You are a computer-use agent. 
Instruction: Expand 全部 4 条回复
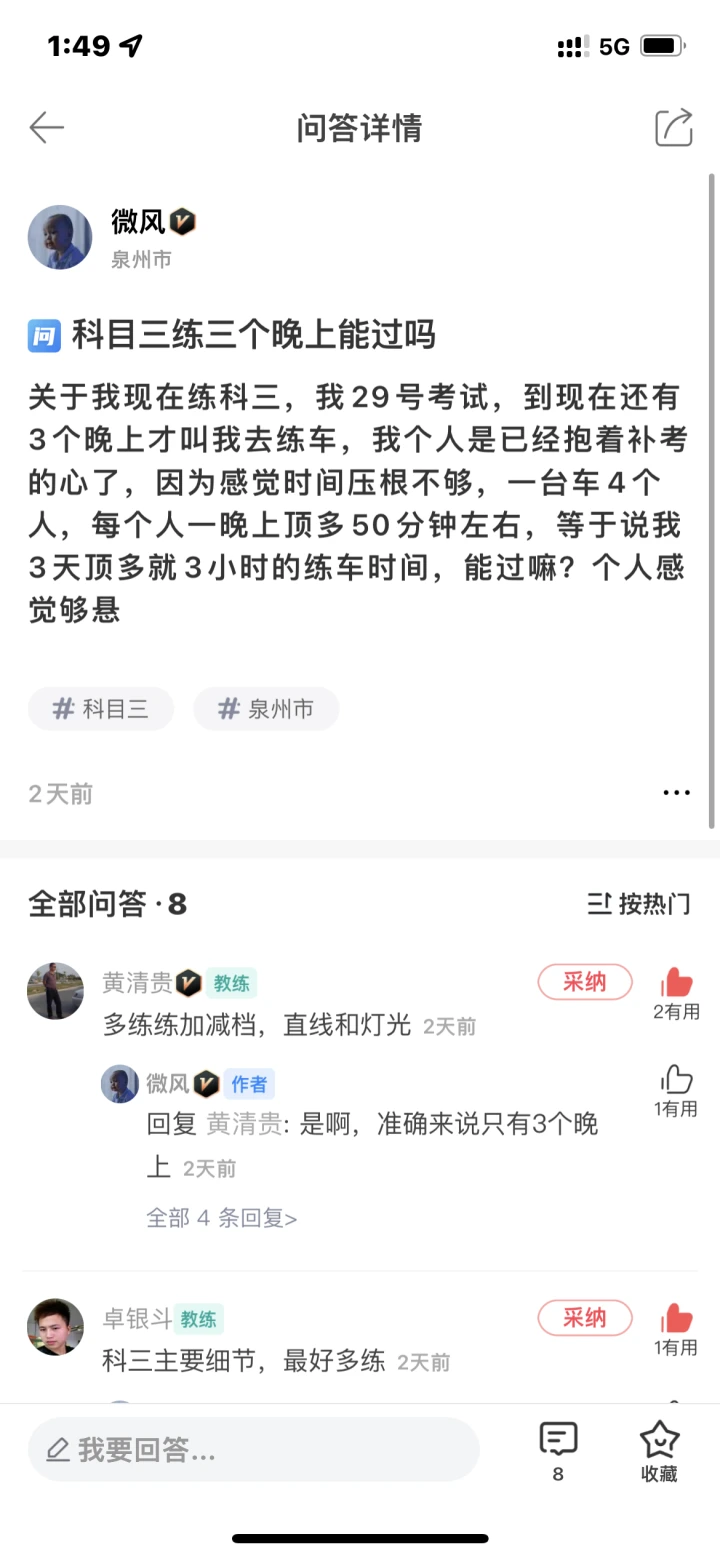221,1218
